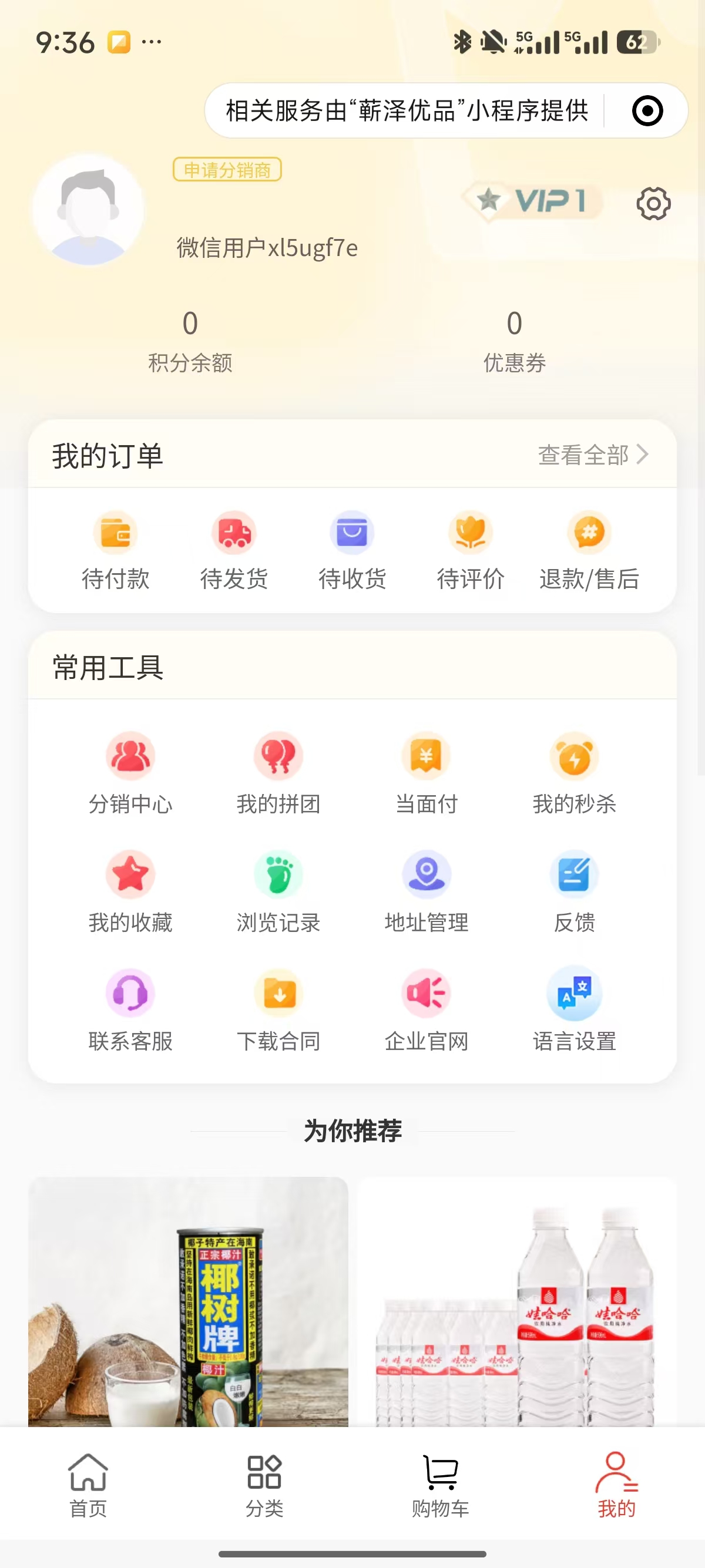
Task: Tap 申请分销商 to apply as distributor
Action: 226,171
